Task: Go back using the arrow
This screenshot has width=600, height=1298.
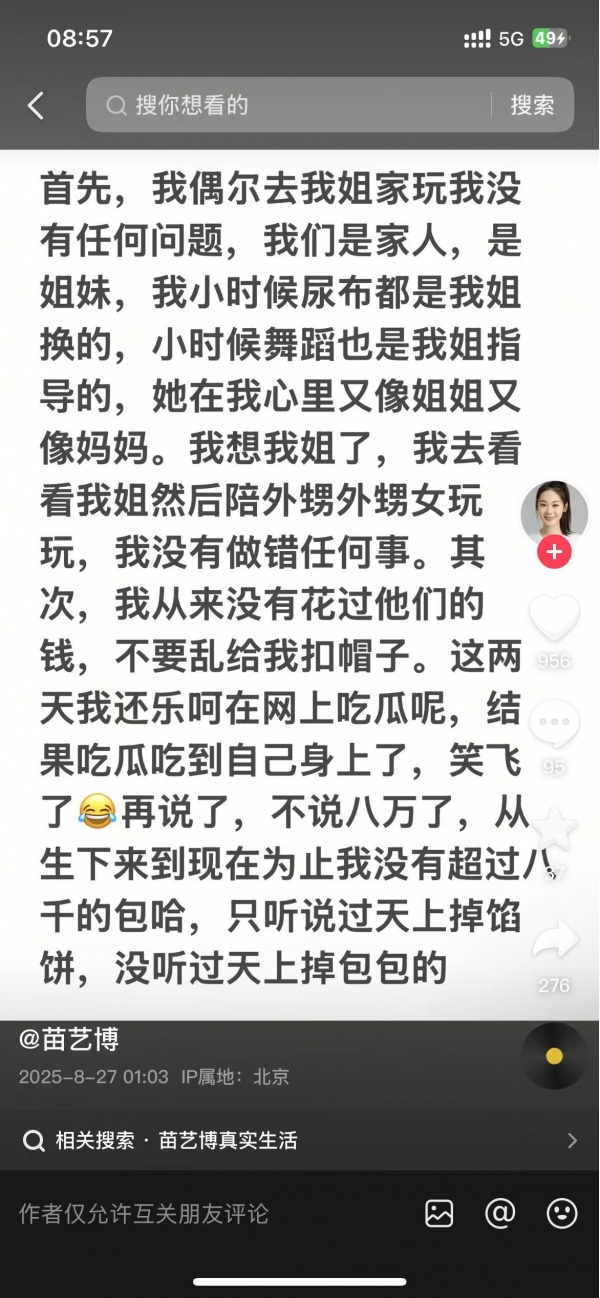Action: [36, 105]
